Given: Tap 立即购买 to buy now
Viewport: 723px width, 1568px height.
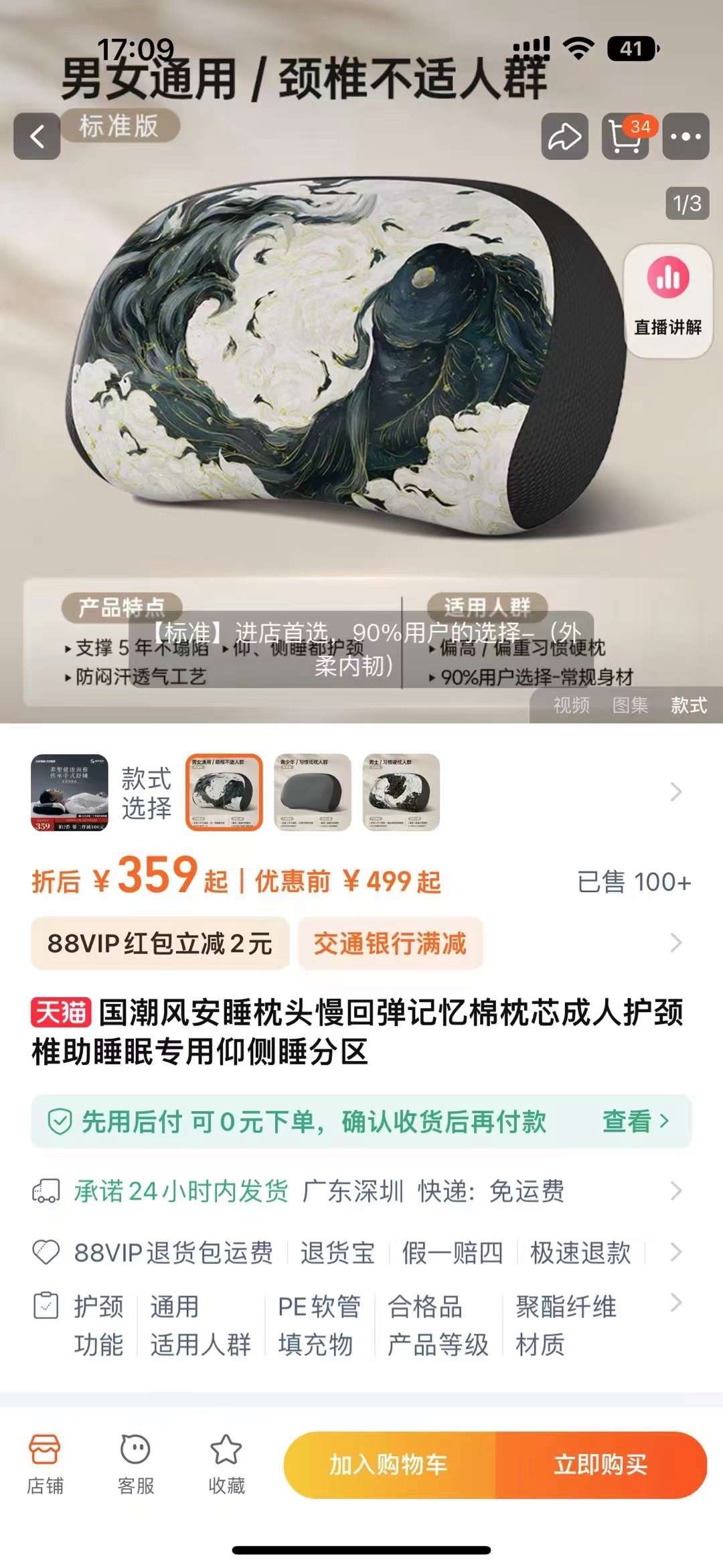Looking at the screenshot, I should tap(601, 1465).
